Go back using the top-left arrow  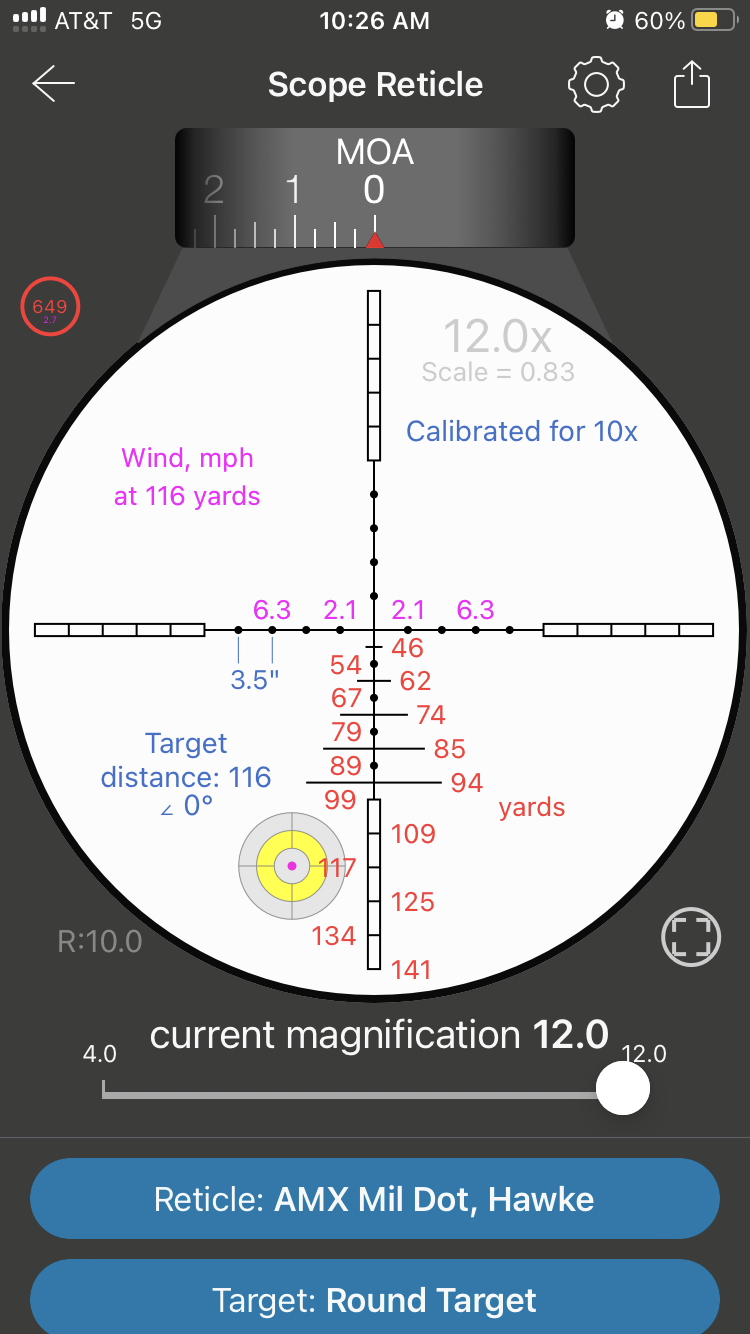54,84
